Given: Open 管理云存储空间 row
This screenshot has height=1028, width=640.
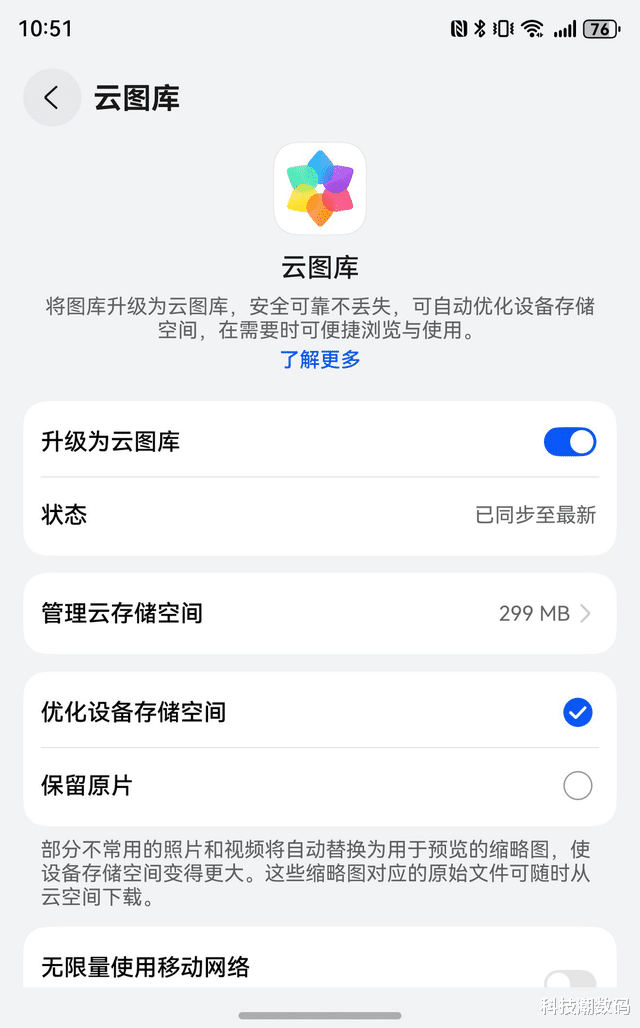Looking at the screenshot, I should point(320,614).
